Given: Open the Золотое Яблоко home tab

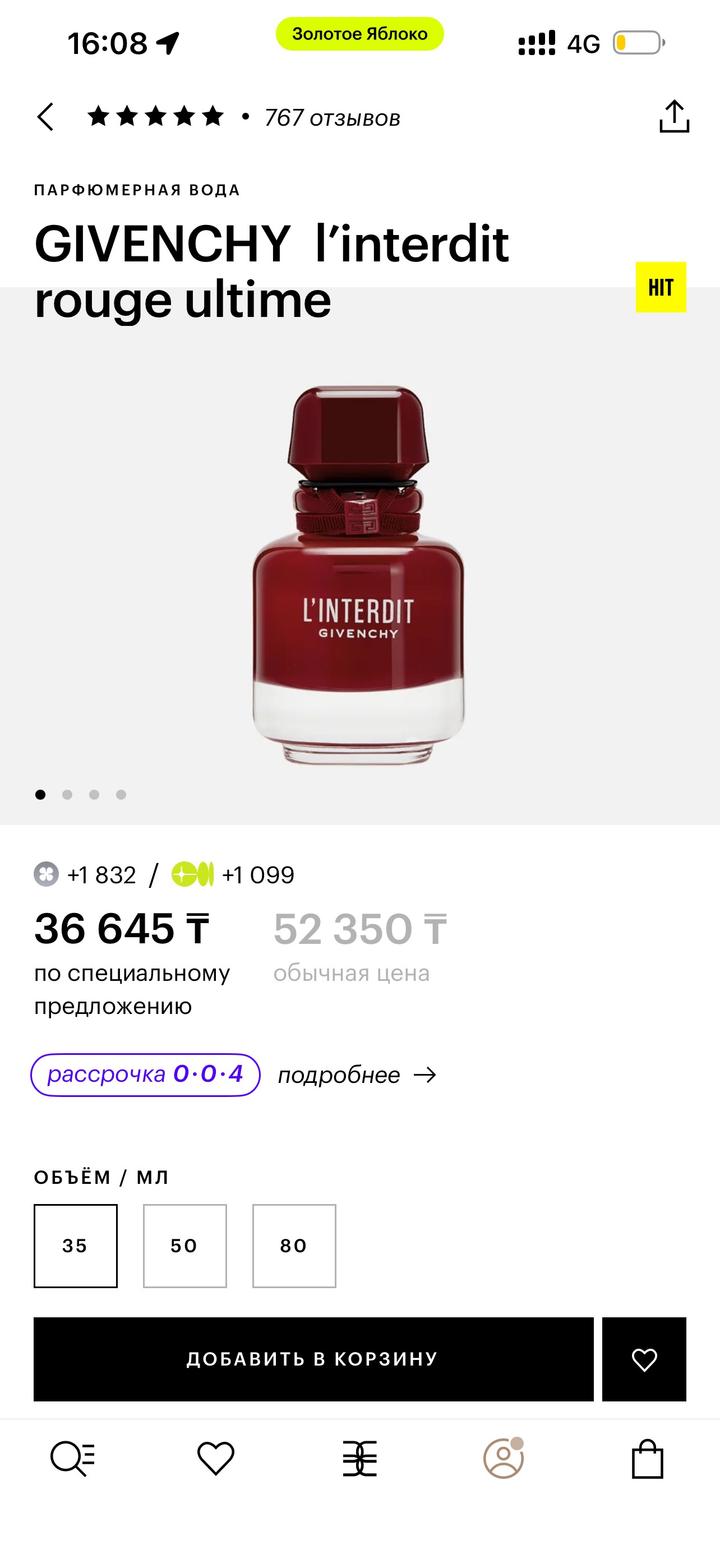Looking at the screenshot, I should pyautogui.click(x=360, y=1459).
